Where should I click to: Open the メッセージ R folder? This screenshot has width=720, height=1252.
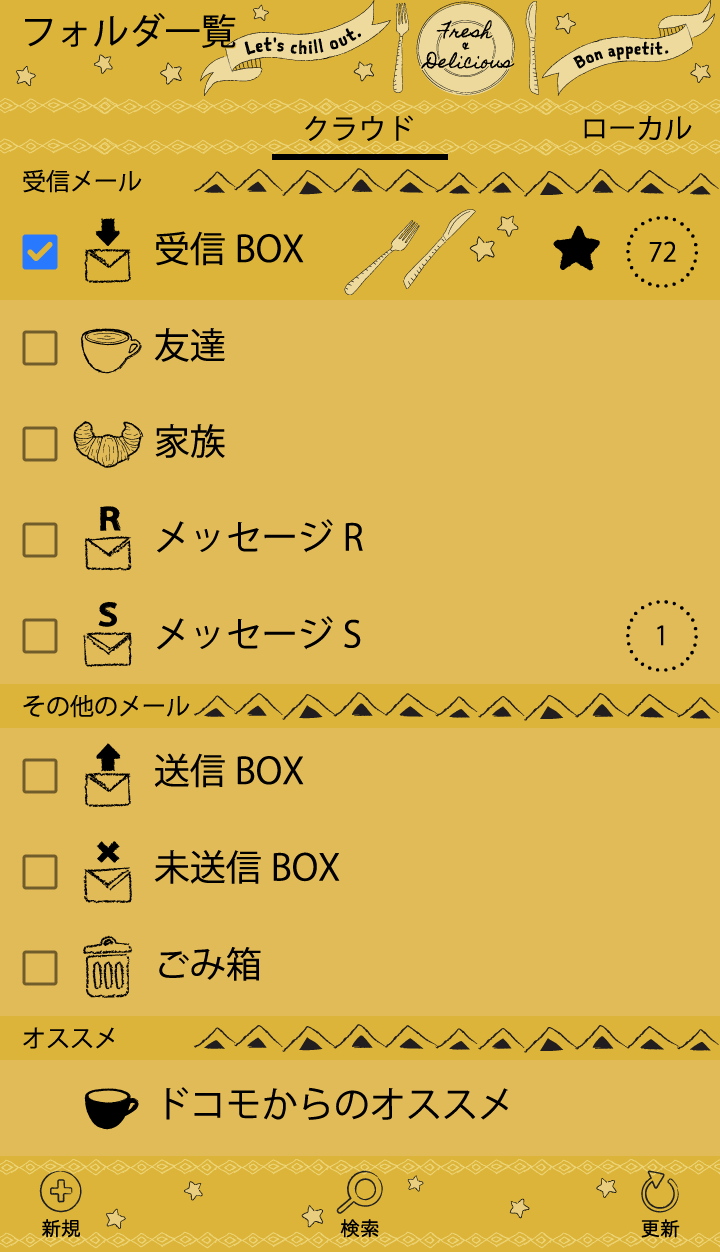pos(258,539)
